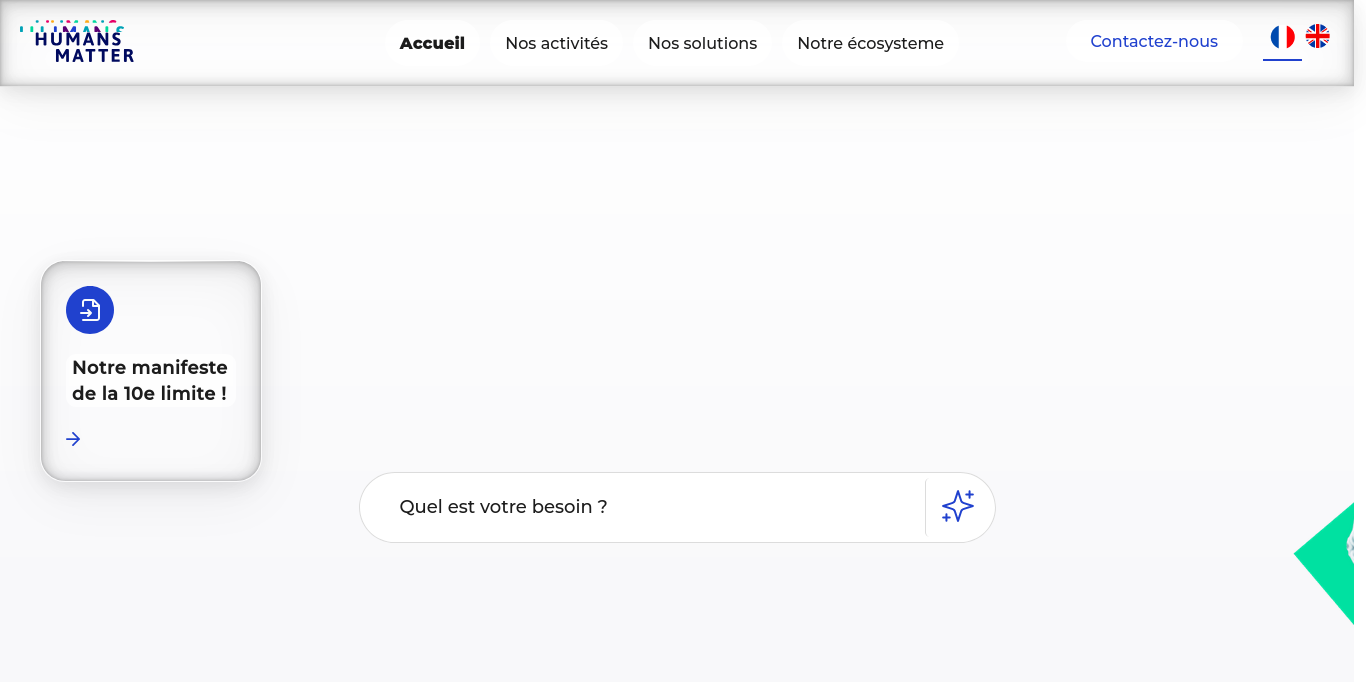The width and height of the screenshot is (1366, 682).
Task: Select the French flag language
Action: (1282, 37)
